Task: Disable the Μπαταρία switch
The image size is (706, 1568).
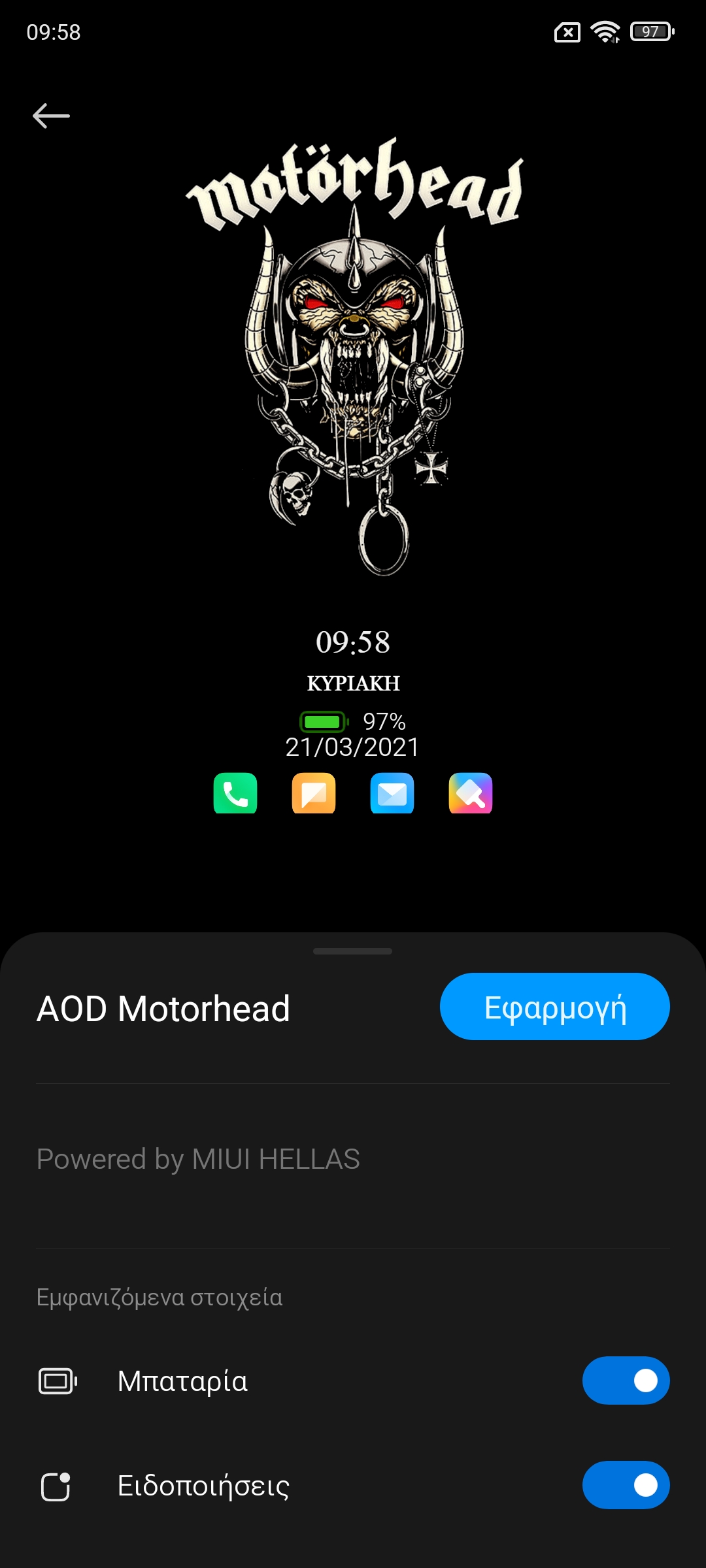Action: pyautogui.click(x=626, y=1380)
